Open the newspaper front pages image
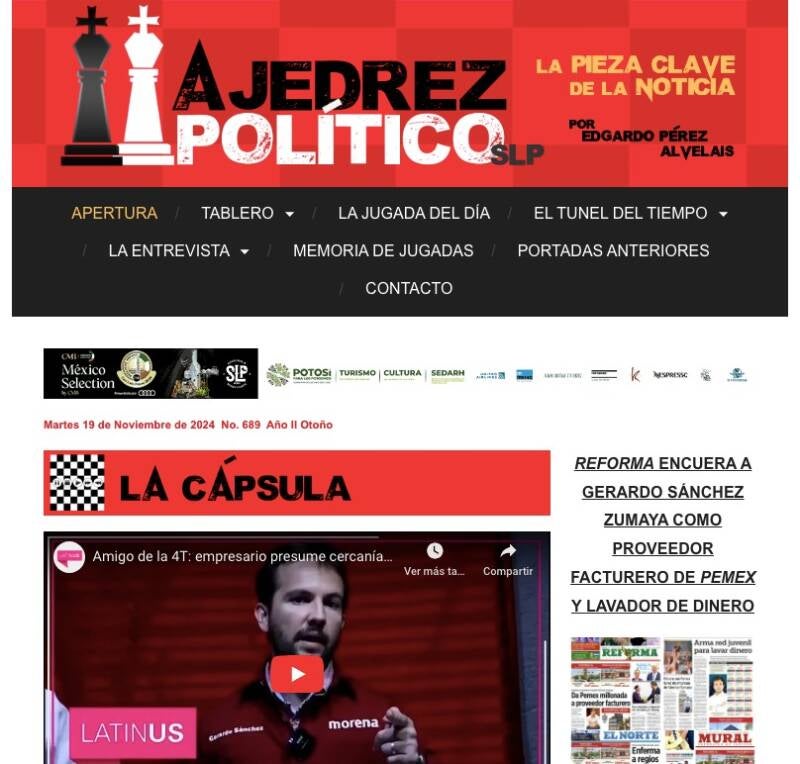The image size is (800, 764). click(662, 700)
